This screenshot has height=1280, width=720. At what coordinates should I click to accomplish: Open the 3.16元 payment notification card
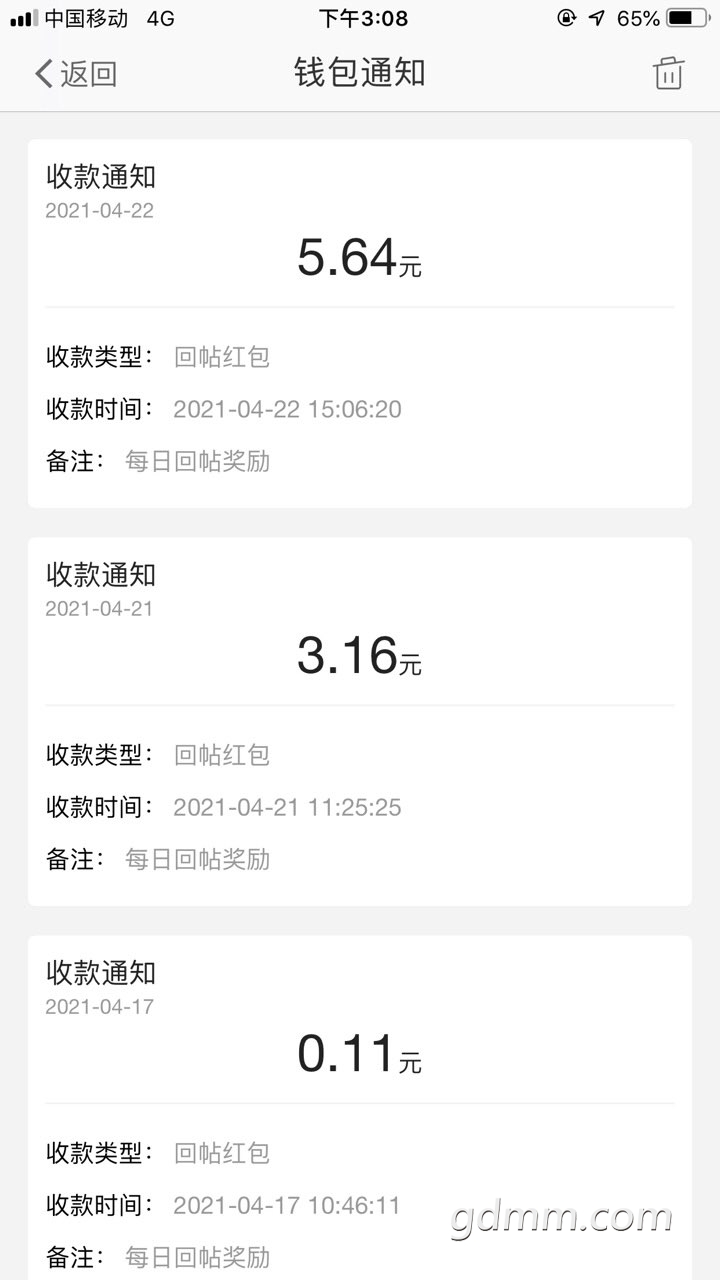pos(360,721)
